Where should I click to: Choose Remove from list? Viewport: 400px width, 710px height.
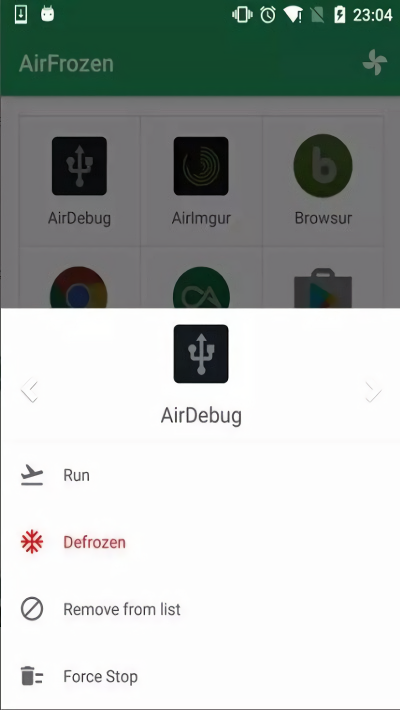click(x=200, y=609)
